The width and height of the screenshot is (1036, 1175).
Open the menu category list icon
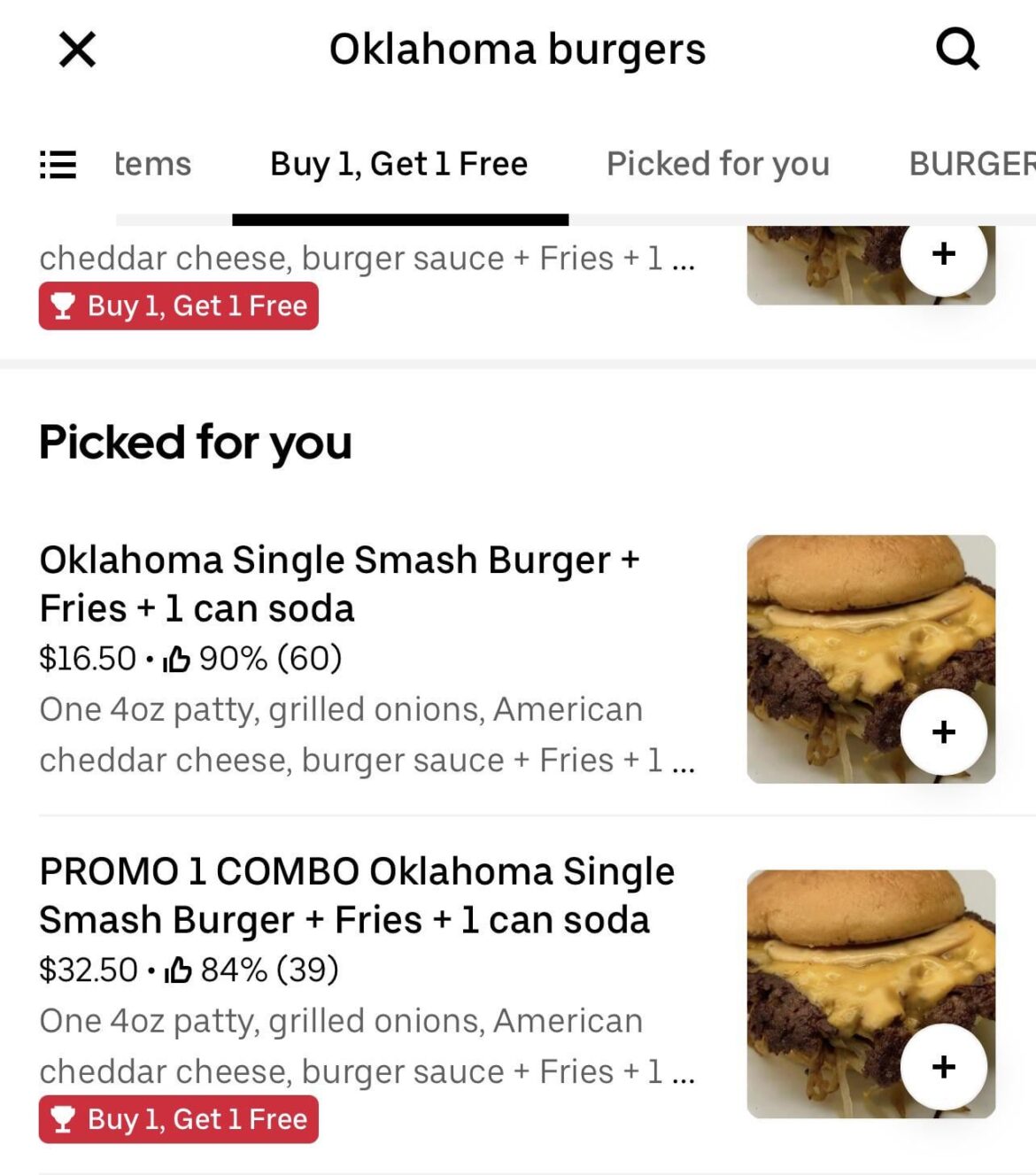pos(57,164)
